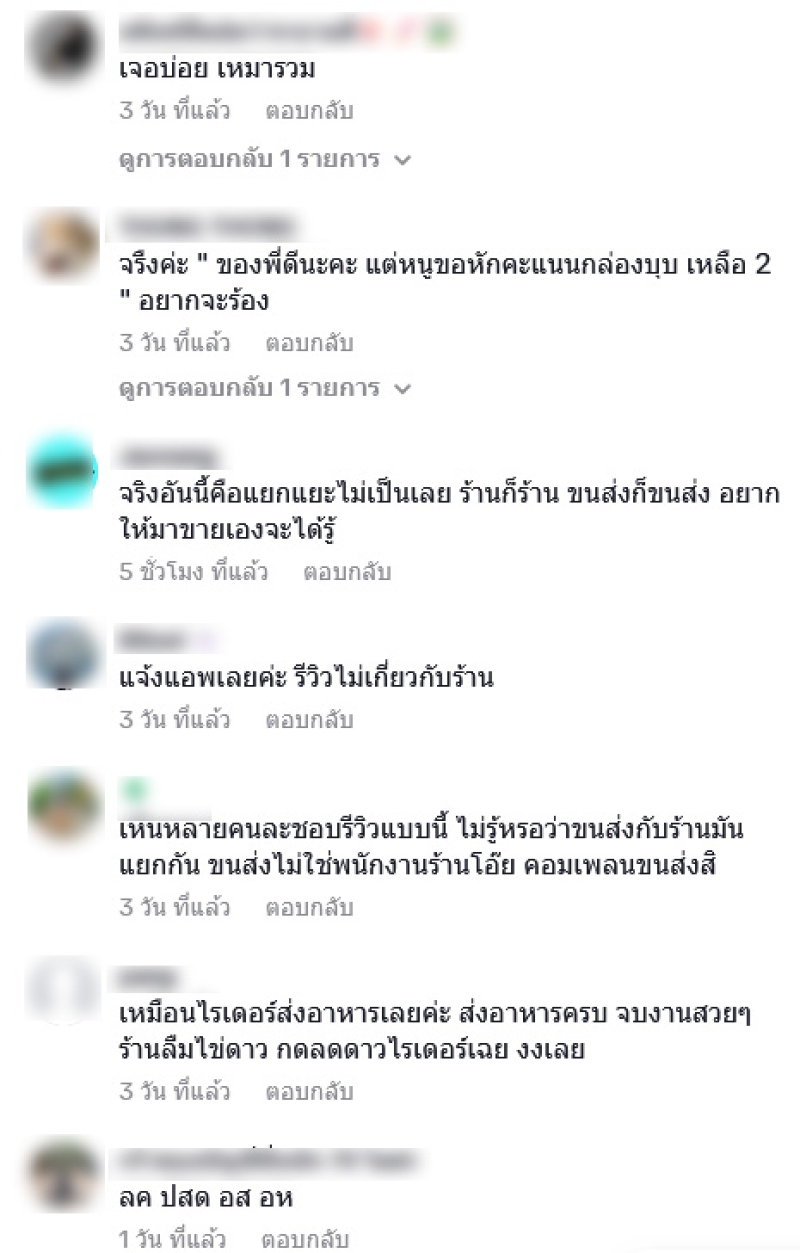Reply to "แจ้งแอพเลยค่ะ รีวิวไม่เกี่ยวกับร้าน" comment
Screen dimensions: 800x1253
tap(308, 719)
